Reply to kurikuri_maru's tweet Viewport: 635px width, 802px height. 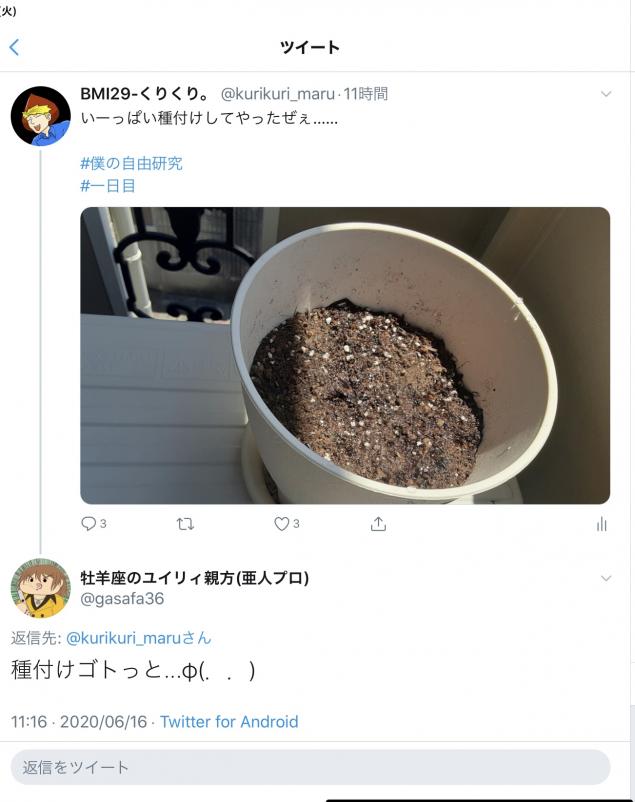tap(88, 523)
